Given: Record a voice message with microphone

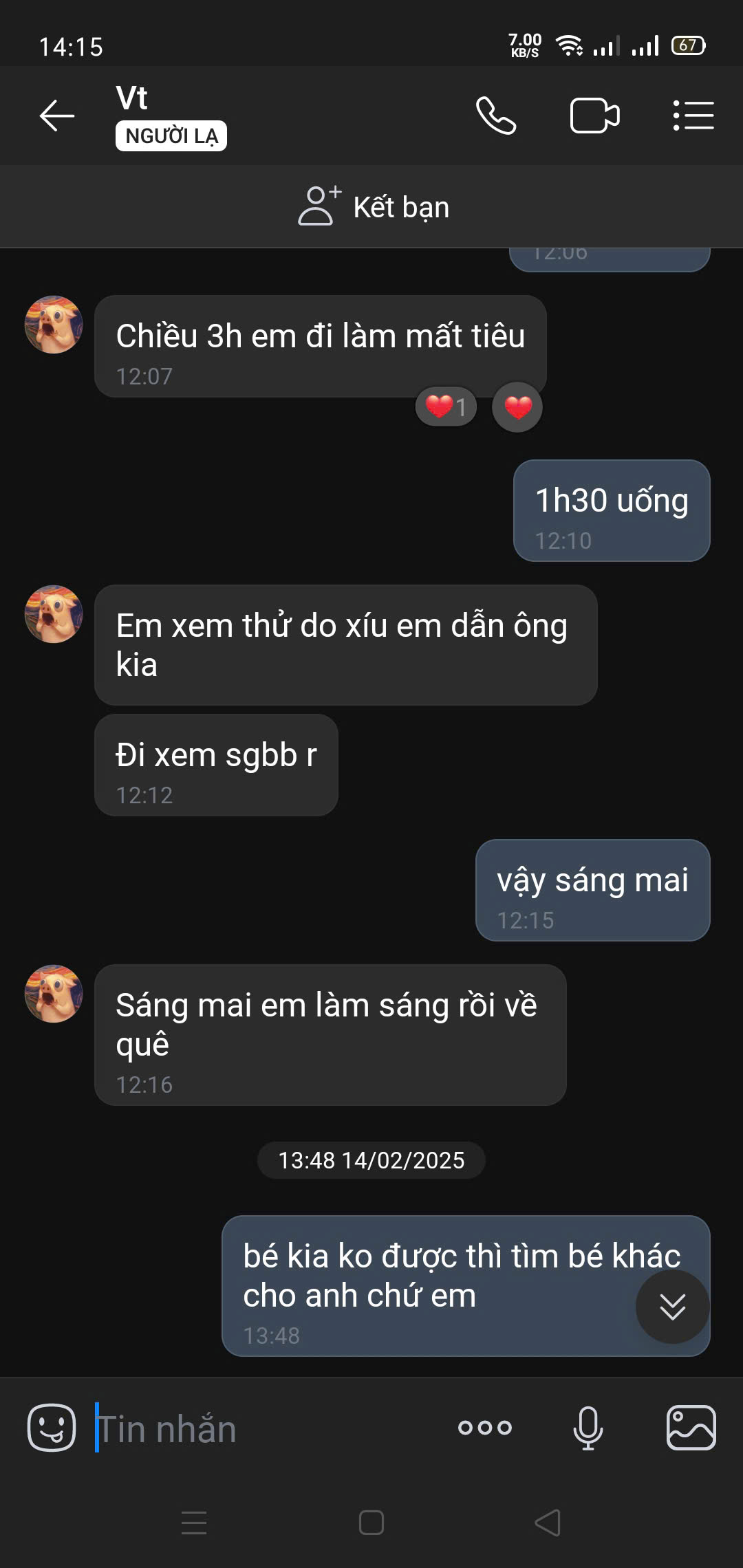Looking at the screenshot, I should 588,1428.
